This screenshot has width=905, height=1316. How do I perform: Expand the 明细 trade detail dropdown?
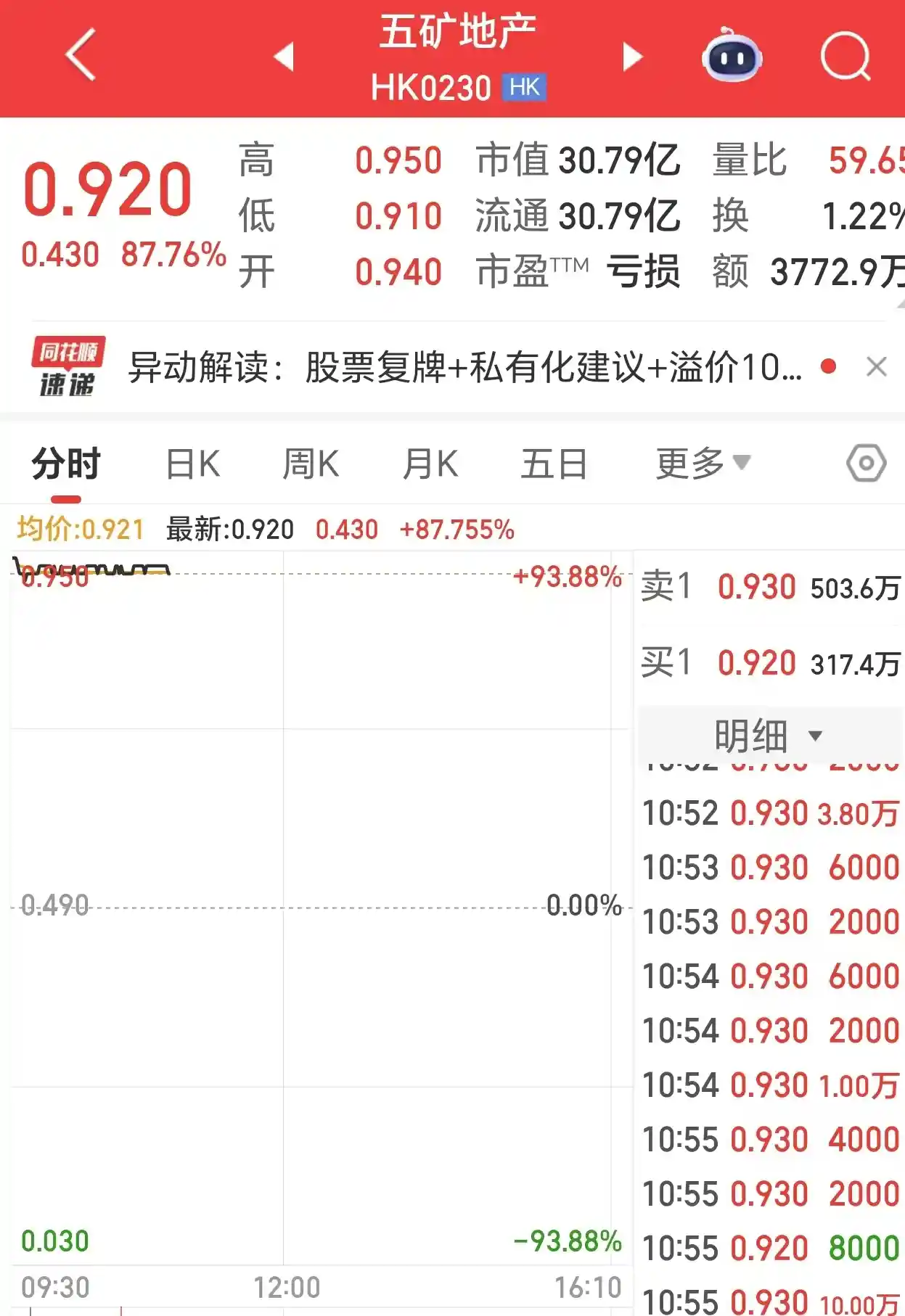click(769, 734)
